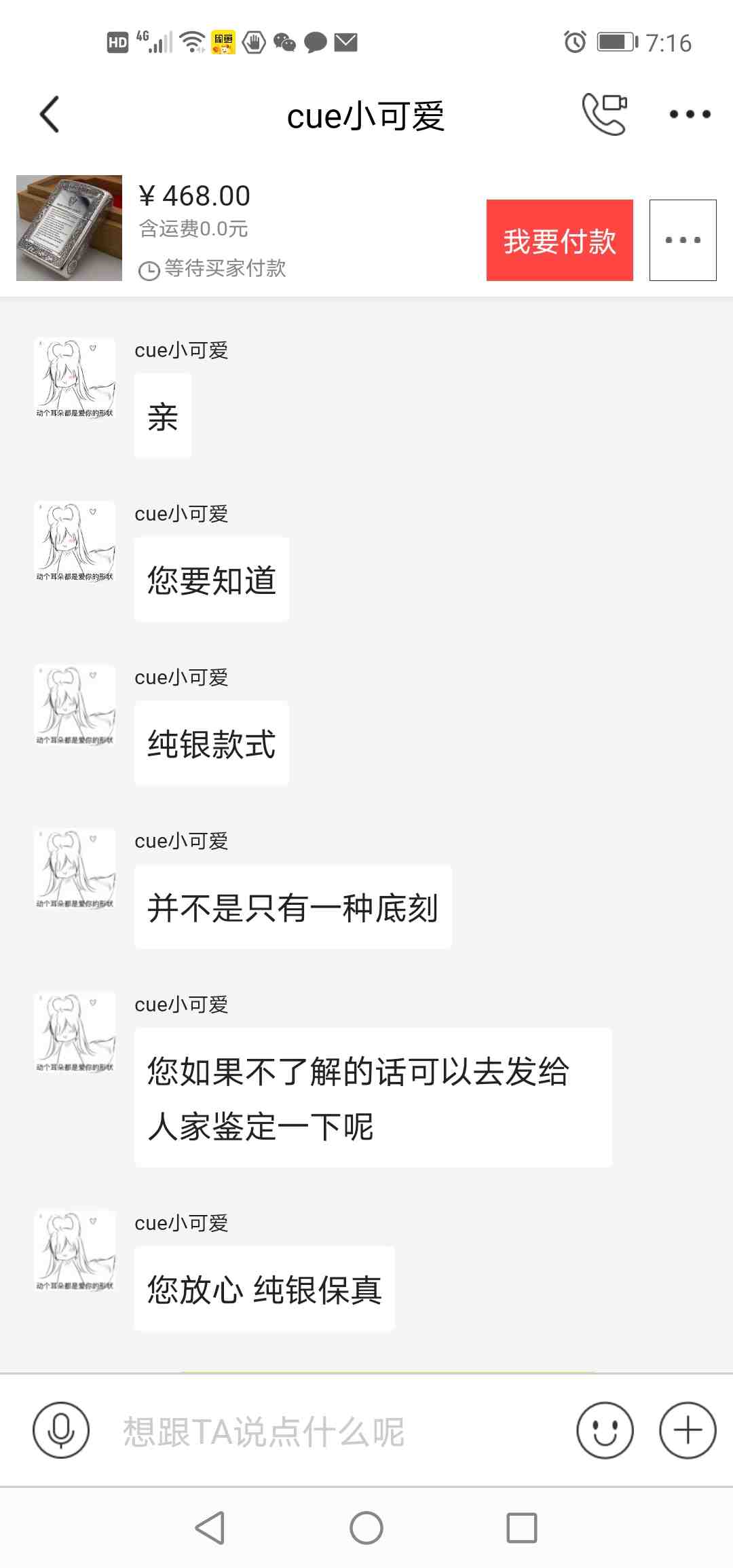Open the top-right three-dot menu
Viewport: 733px width, 1568px height.
690,114
